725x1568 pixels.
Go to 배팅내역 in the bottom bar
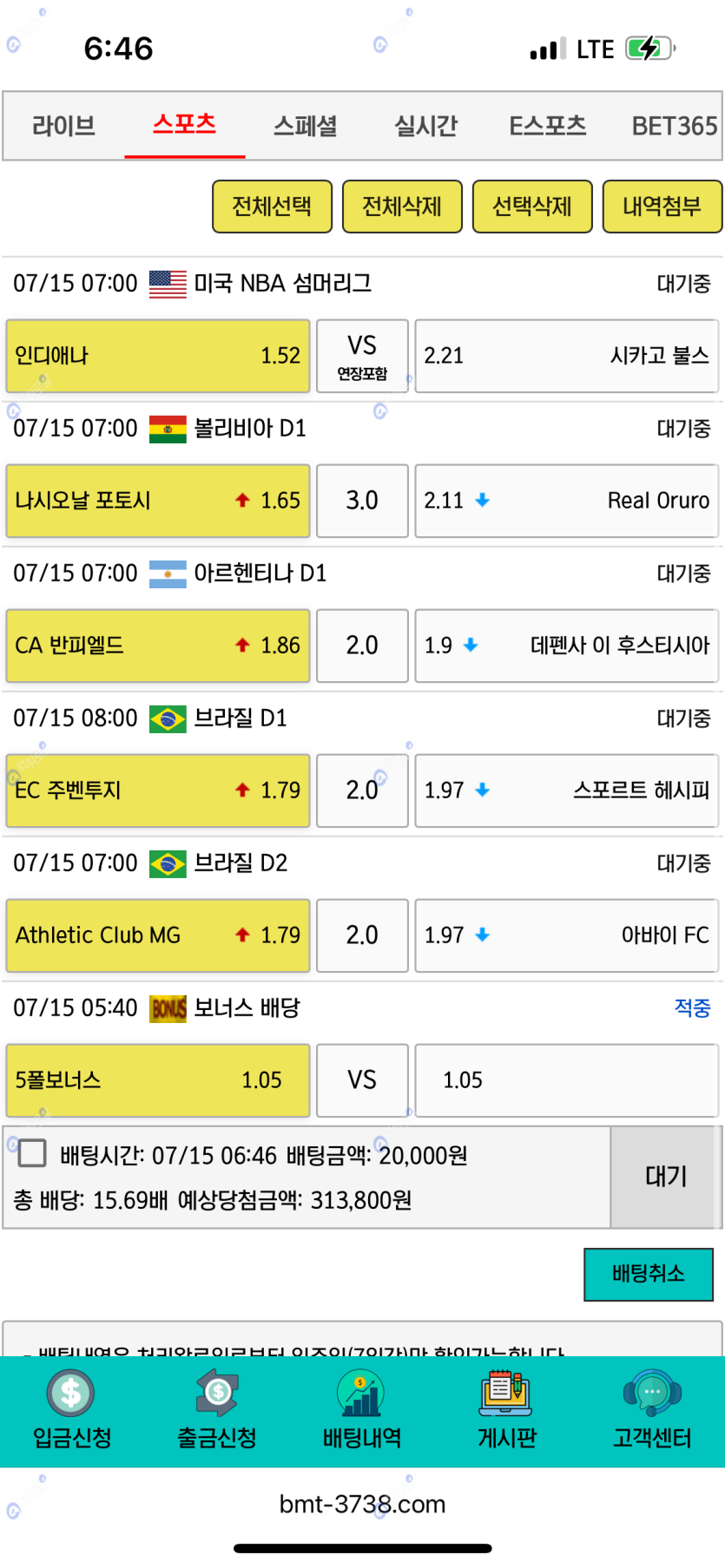[362, 1410]
